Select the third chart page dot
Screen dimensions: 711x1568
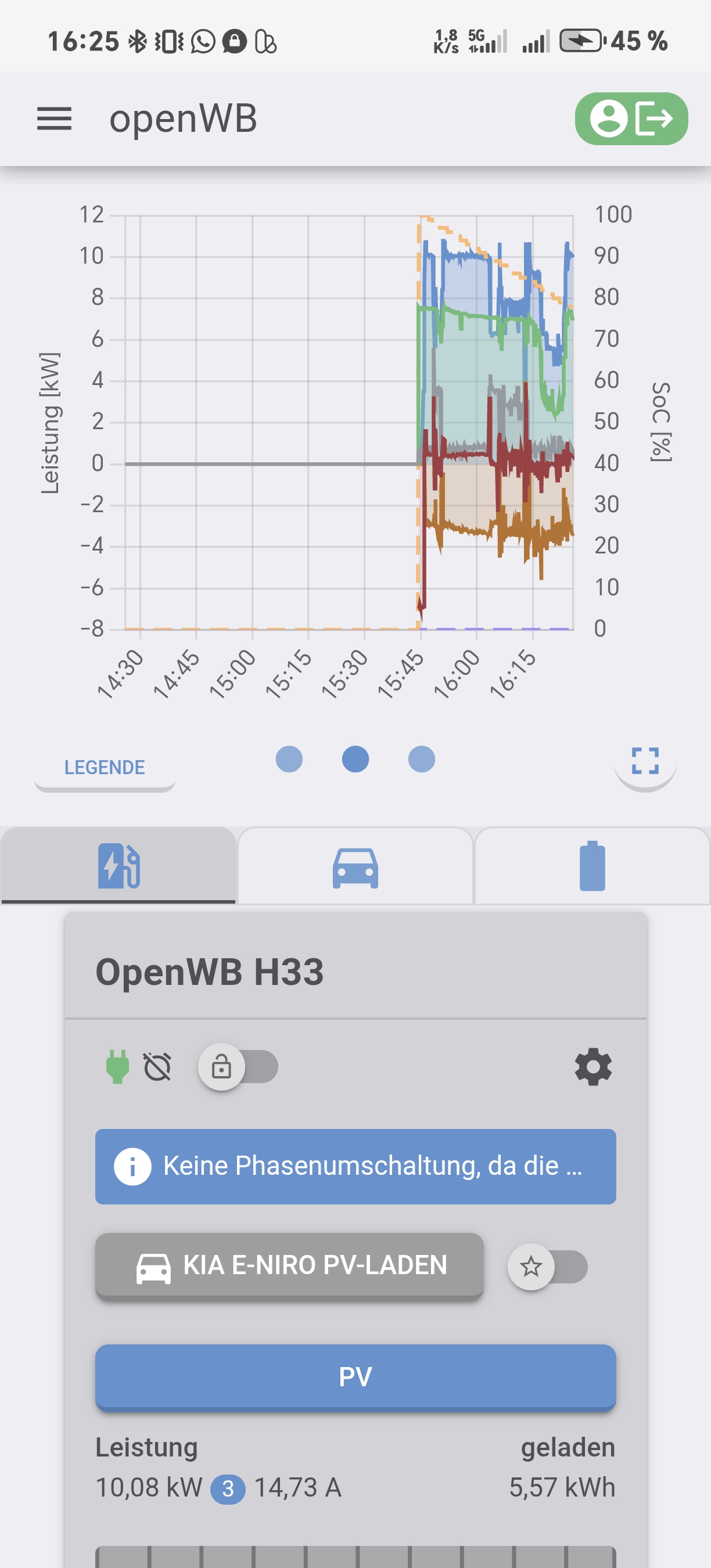pyautogui.click(x=421, y=759)
